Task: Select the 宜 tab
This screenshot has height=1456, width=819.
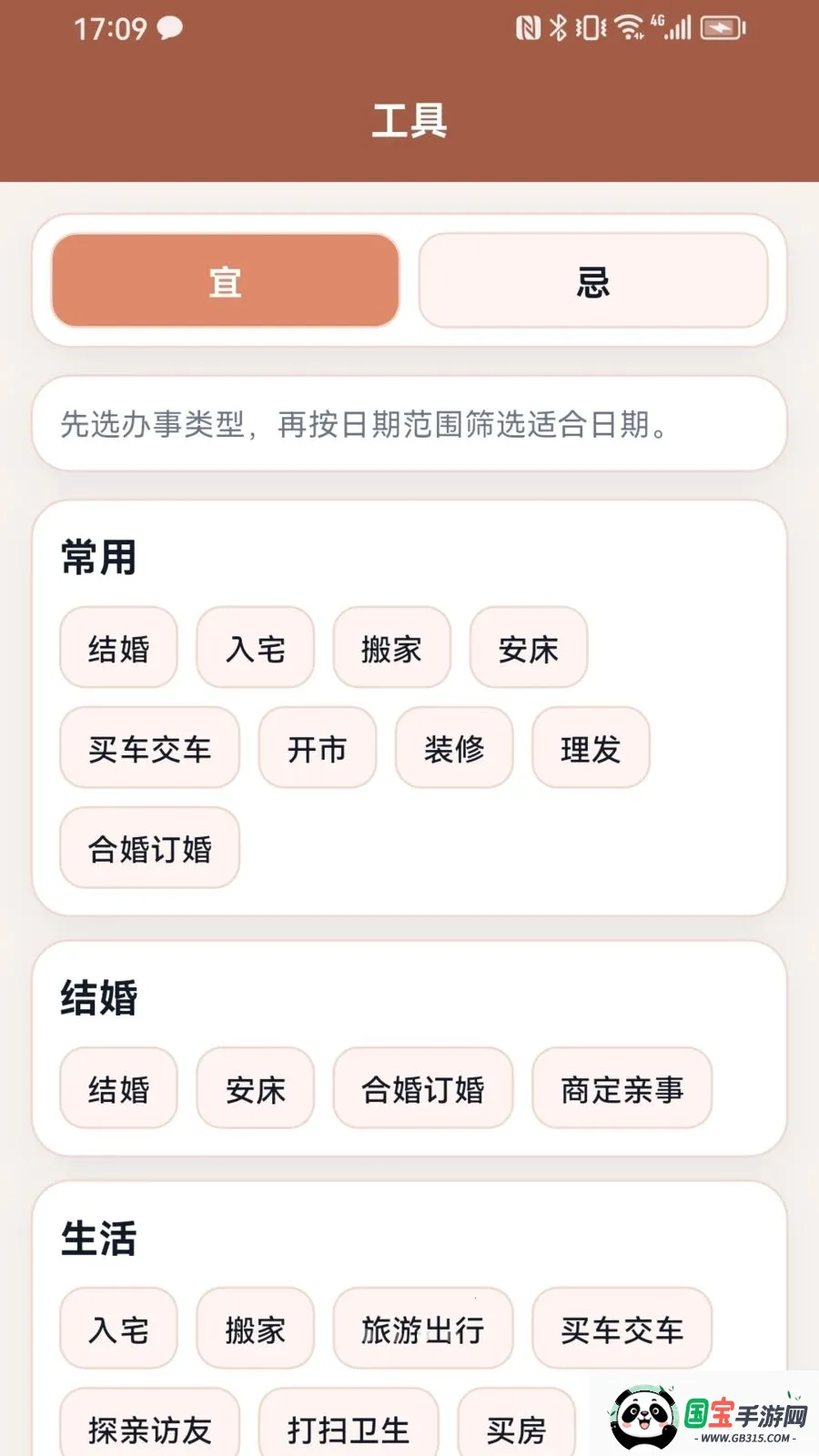Action: [226, 280]
